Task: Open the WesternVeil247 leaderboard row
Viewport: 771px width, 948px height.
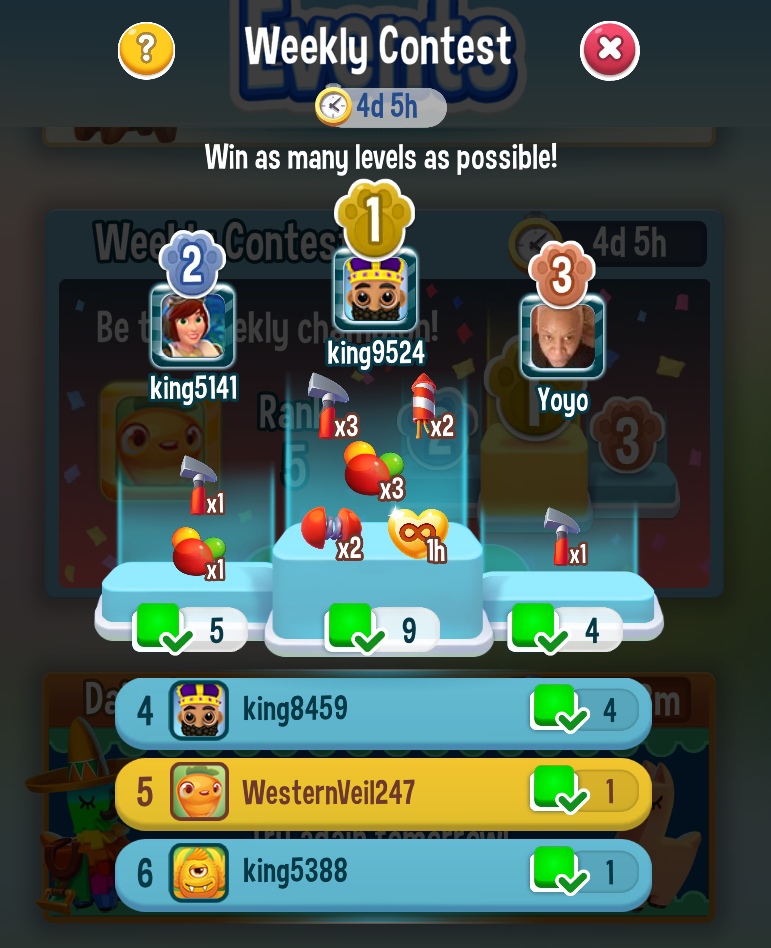Action: click(x=383, y=793)
